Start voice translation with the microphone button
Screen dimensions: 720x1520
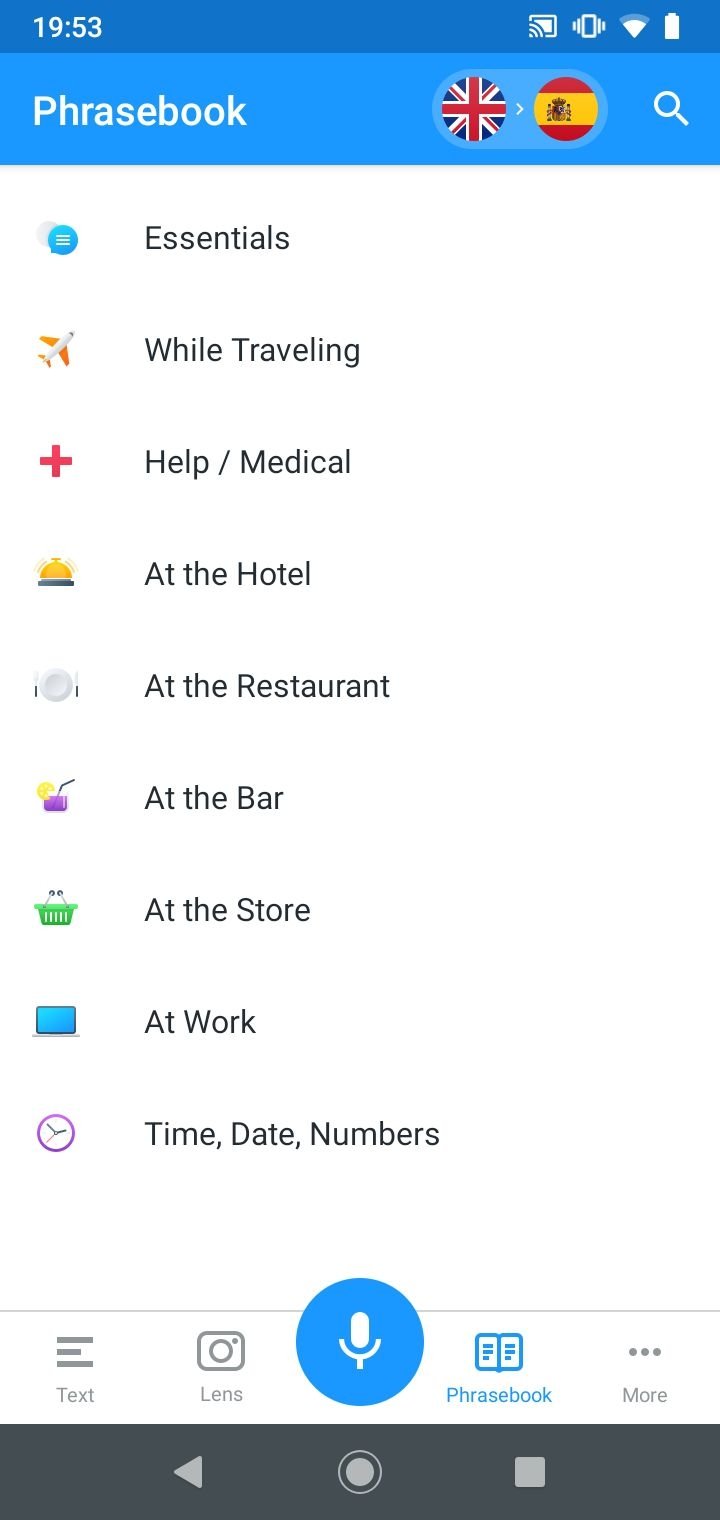(x=360, y=1342)
